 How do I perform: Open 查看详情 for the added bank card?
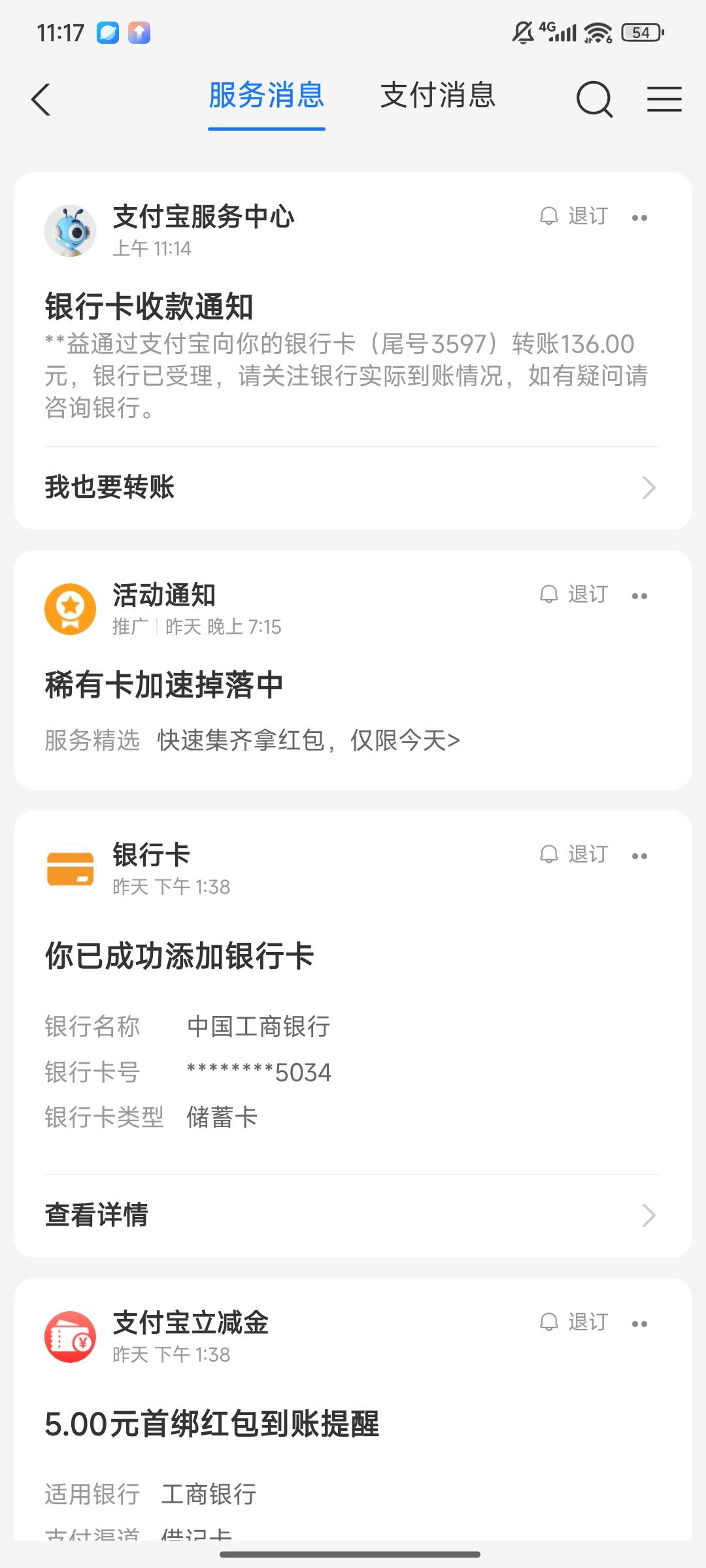pos(353,1215)
